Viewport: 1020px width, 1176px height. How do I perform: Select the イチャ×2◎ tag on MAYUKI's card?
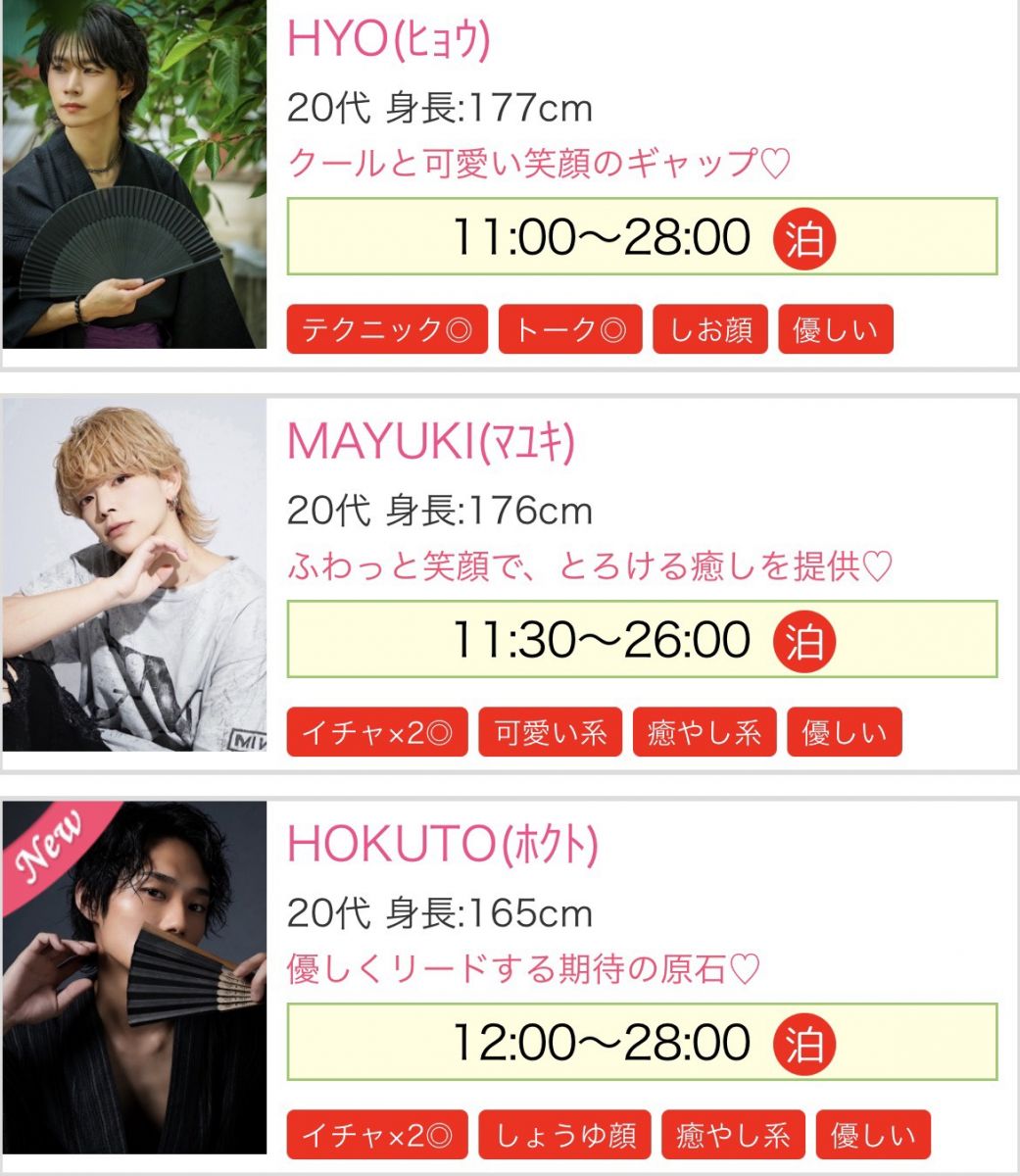(x=377, y=732)
